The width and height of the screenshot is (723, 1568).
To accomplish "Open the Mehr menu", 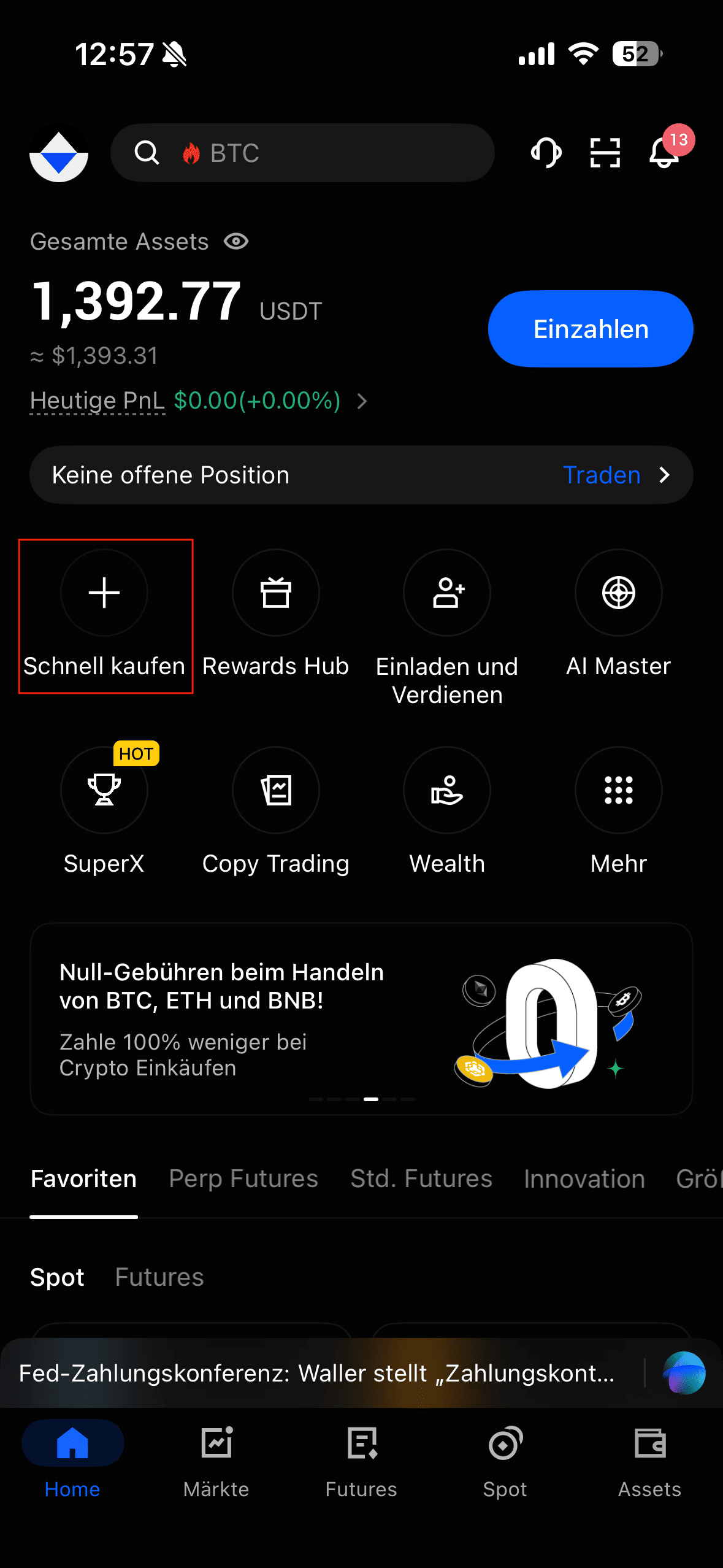I will point(618,811).
